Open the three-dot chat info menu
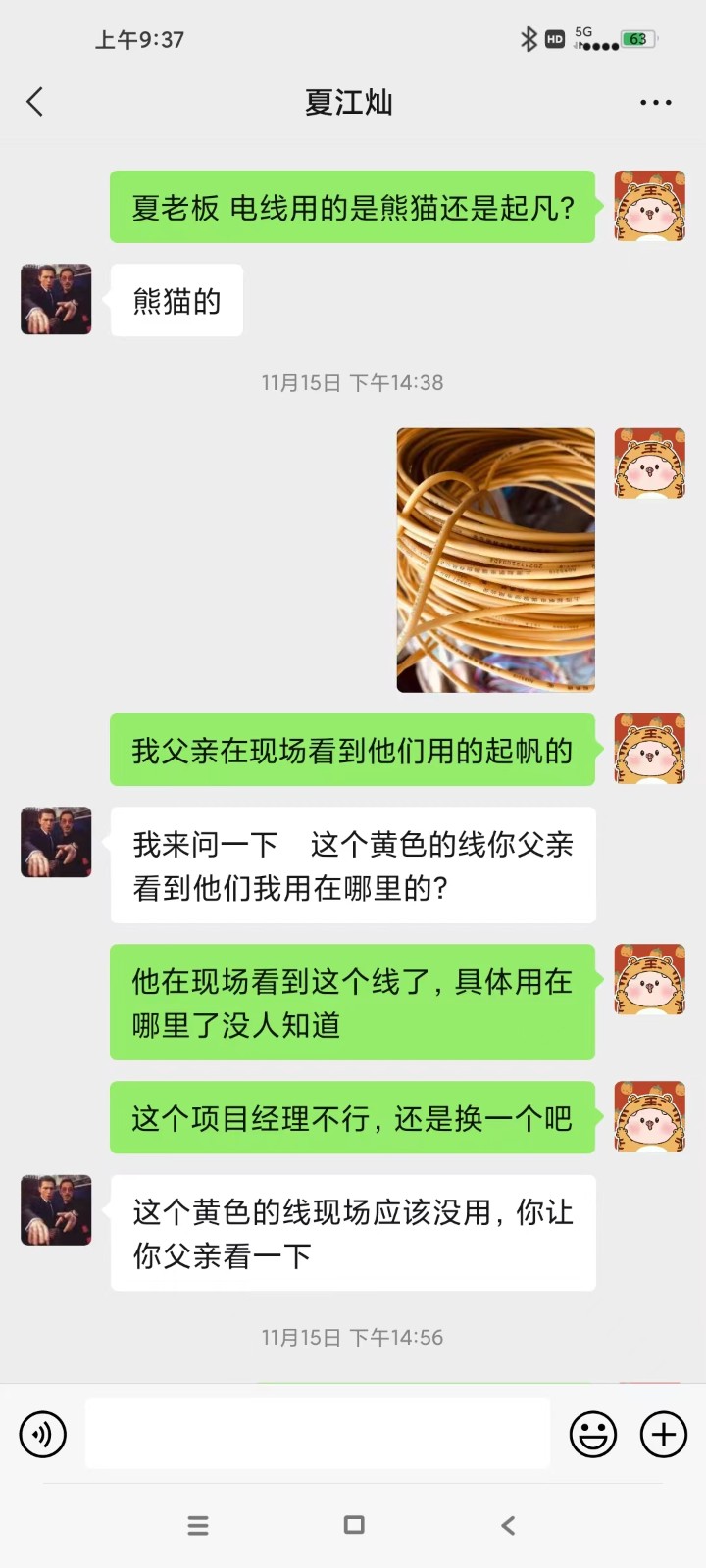 655,102
